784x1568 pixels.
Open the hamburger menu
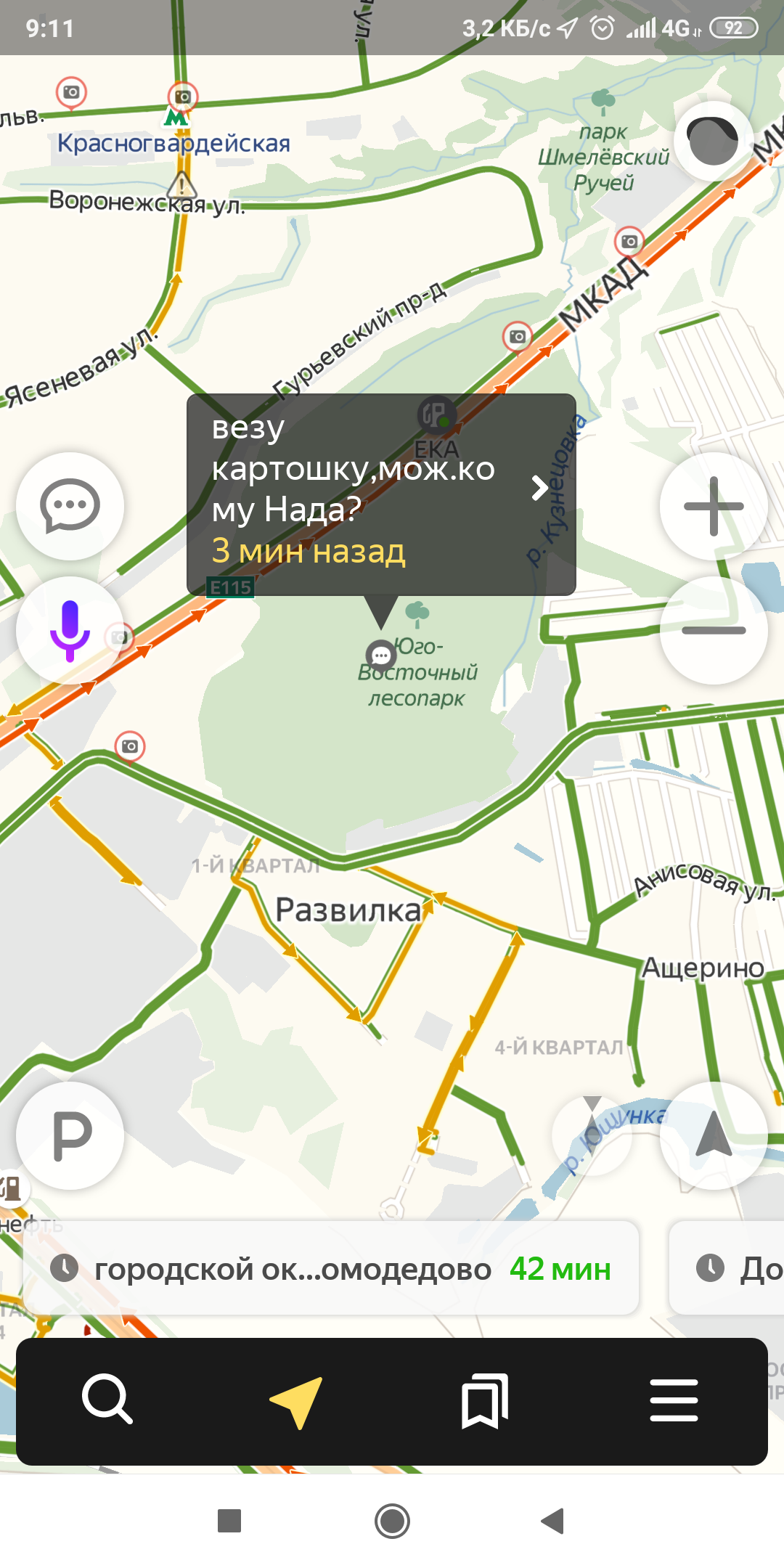point(674,1400)
